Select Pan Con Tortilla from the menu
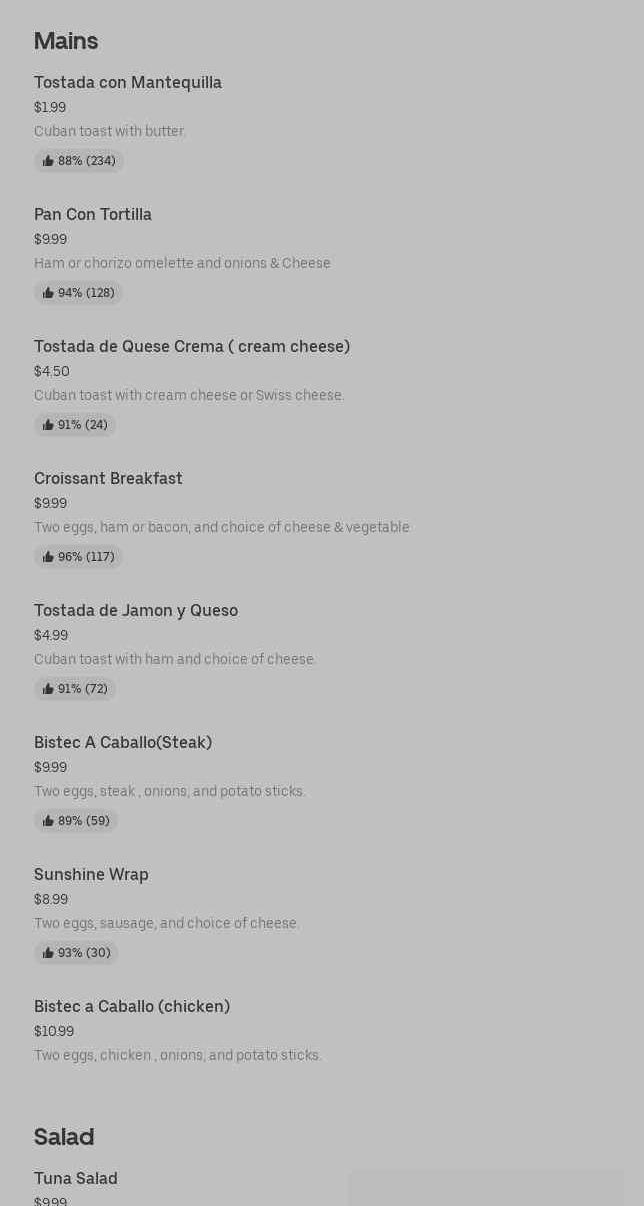The width and height of the screenshot is (644, 1206). coord(93,215)
